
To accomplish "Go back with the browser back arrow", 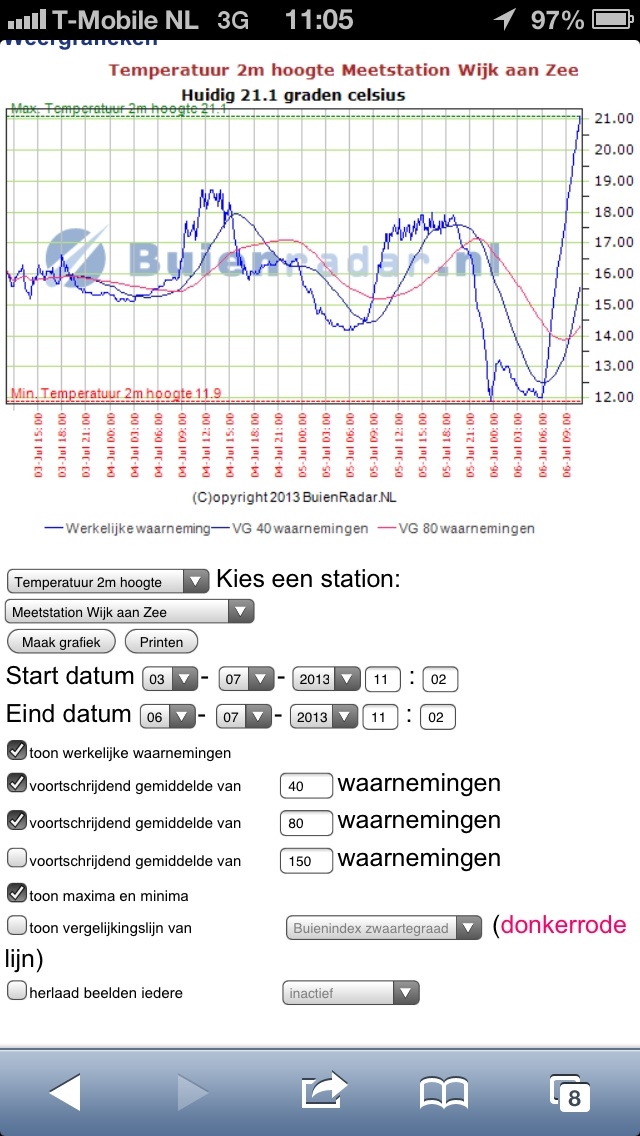I will 65,1093.
